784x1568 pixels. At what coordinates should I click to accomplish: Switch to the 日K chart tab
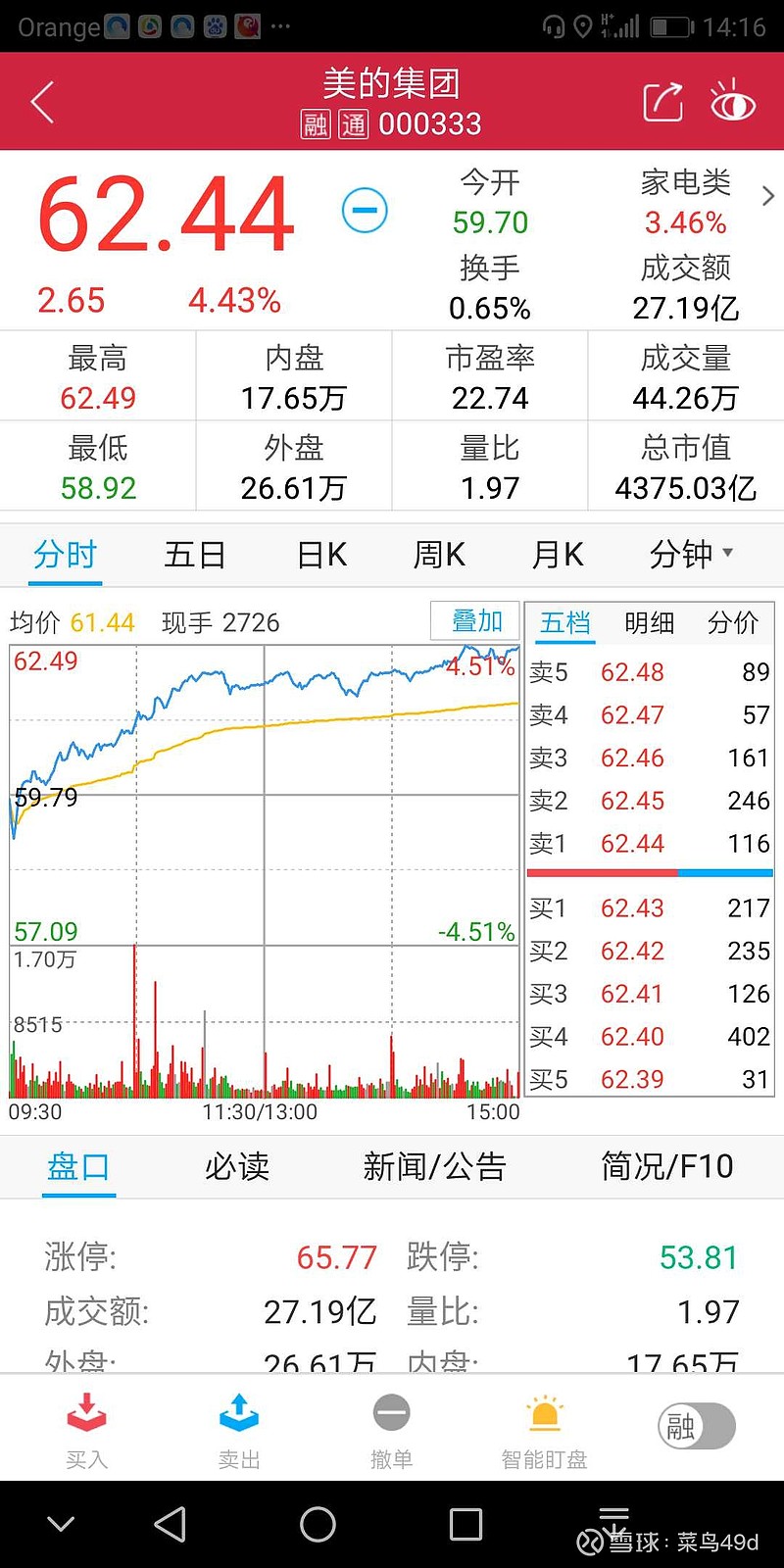pyautogui.click(x=321, y=555)
